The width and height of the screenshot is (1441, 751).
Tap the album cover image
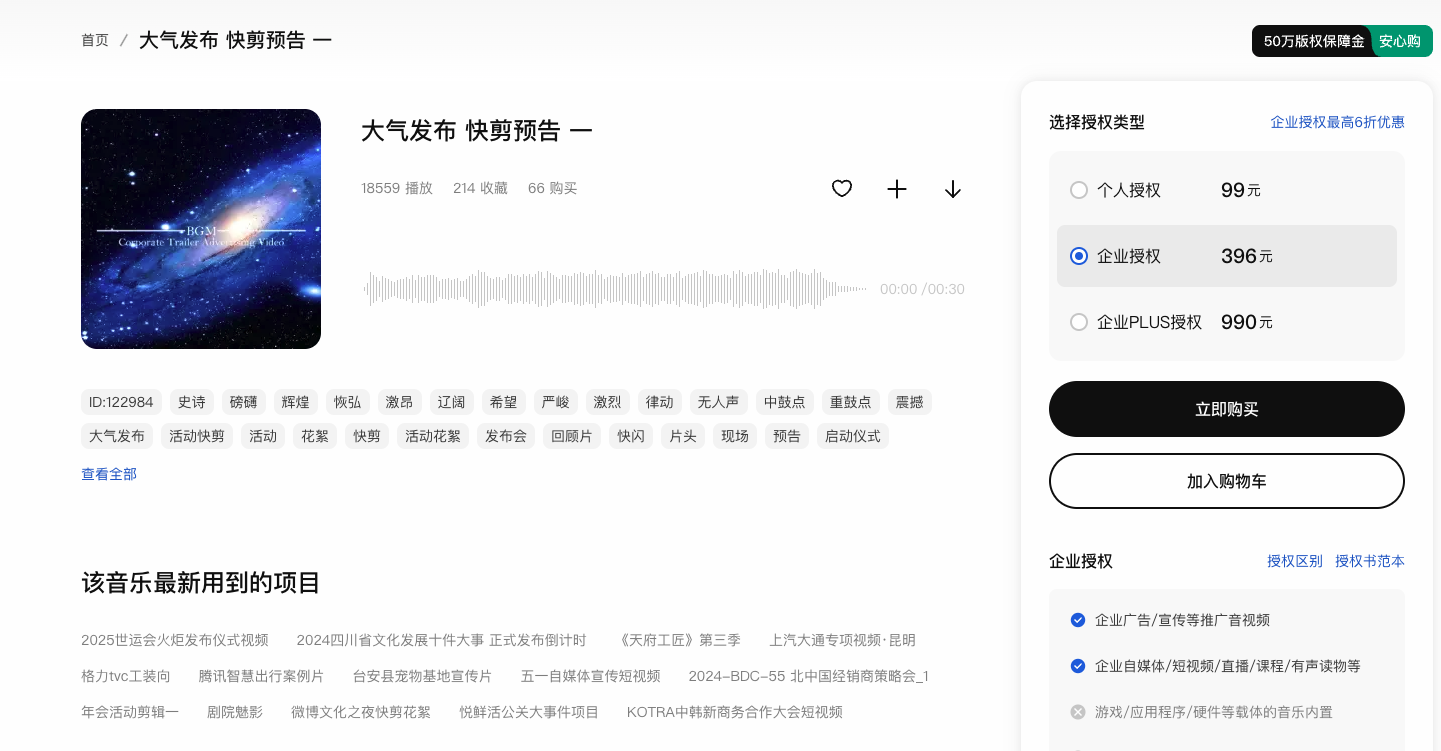201,229
